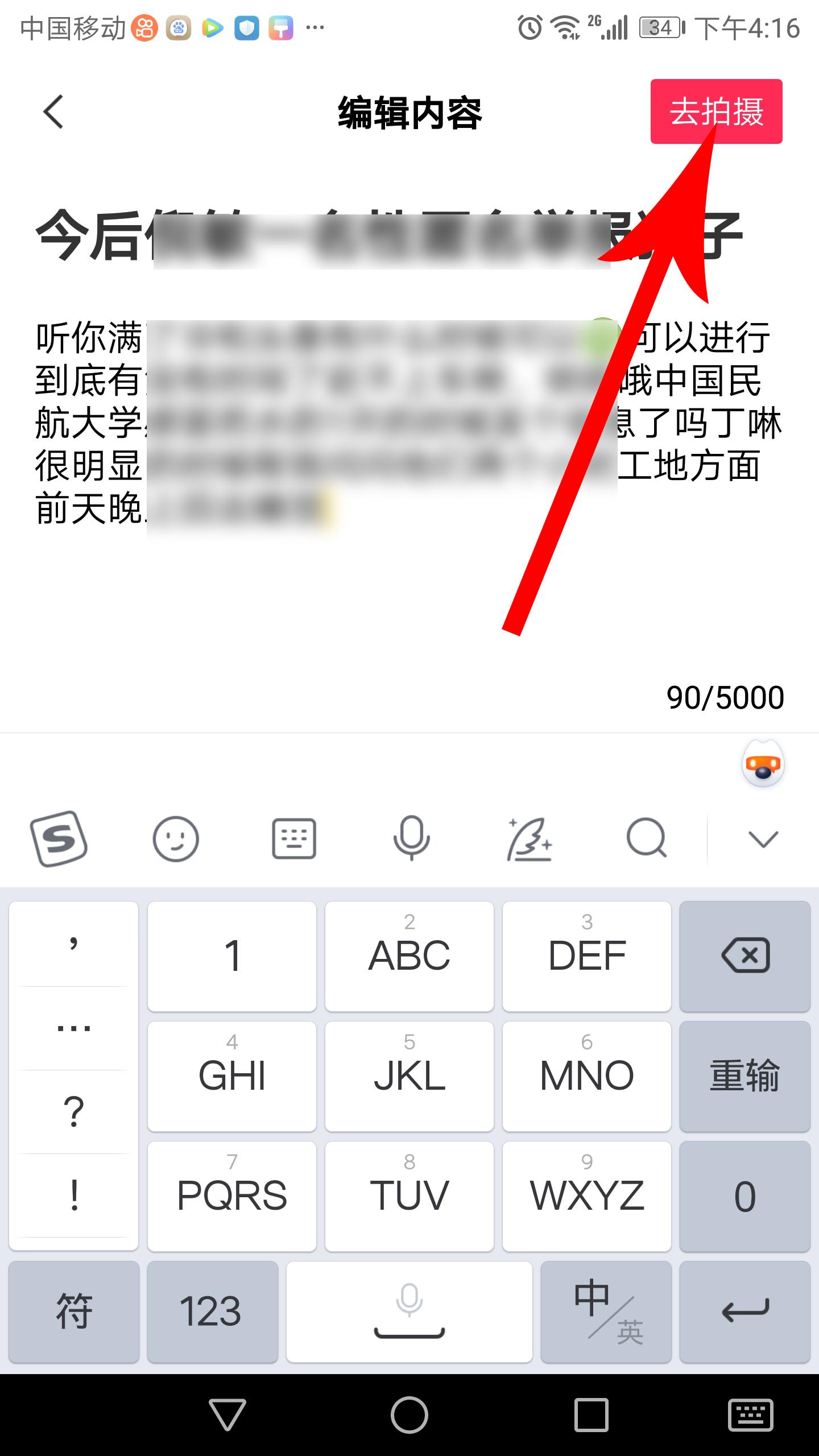Tap the 去拍摄 button
Image resolution: width=819 pixels, height=1456 pixels.
pyautogui.click(x=716, y=111)
